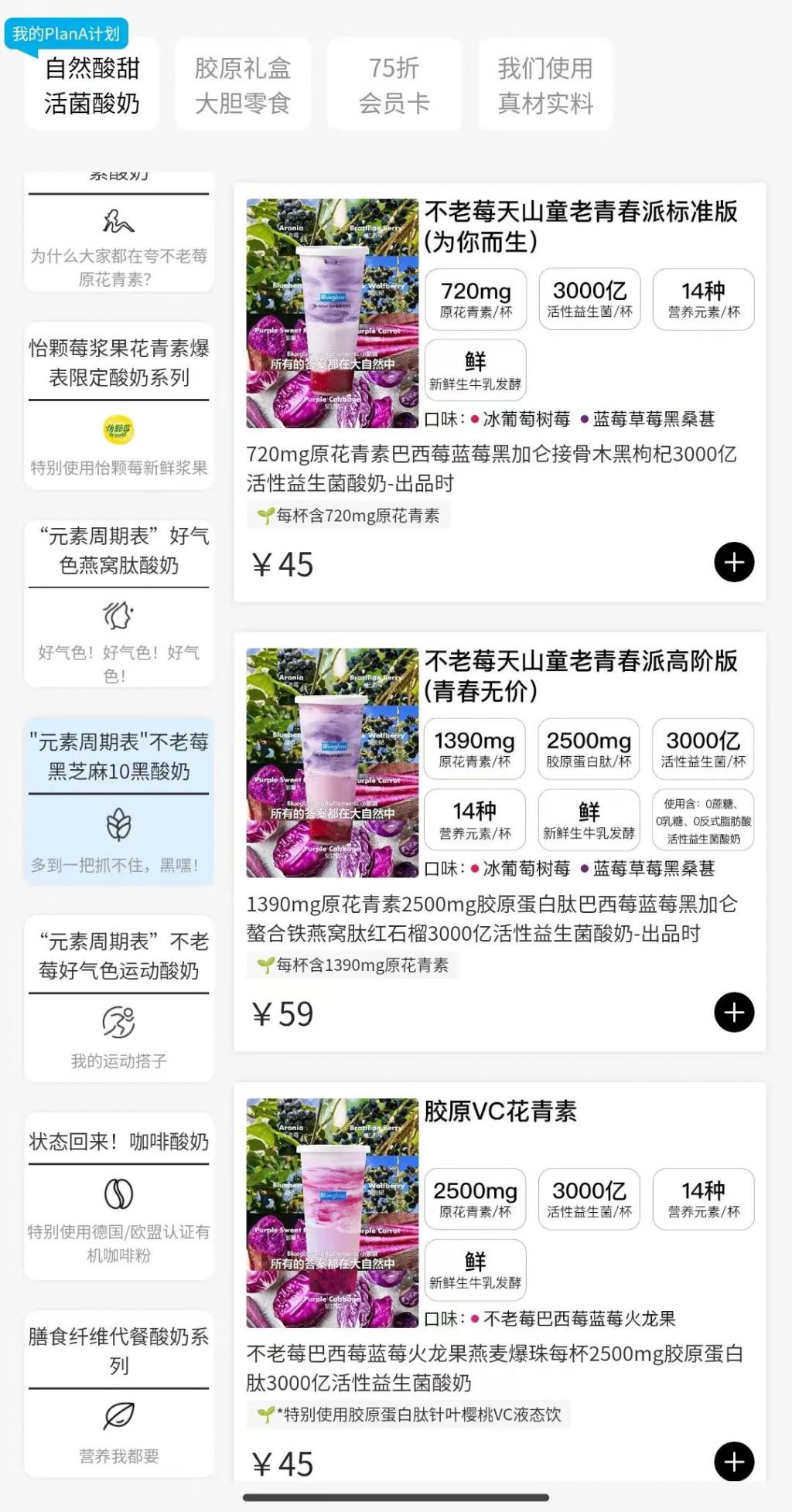Add 胶原VC花青素 to cart
The image size is (792, 1512).
(x=734, y=1461)
